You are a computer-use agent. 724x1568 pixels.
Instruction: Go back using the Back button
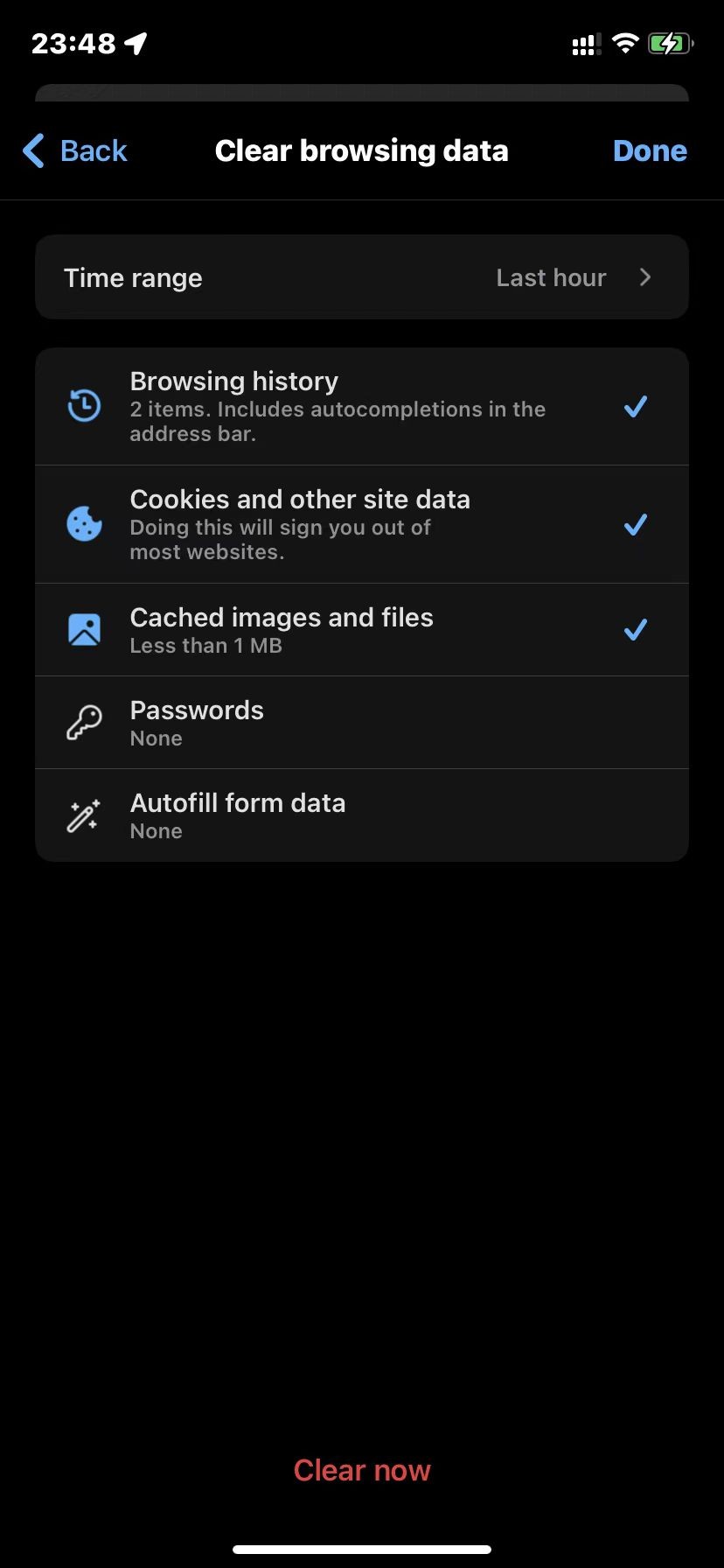[x=75, y=150]
